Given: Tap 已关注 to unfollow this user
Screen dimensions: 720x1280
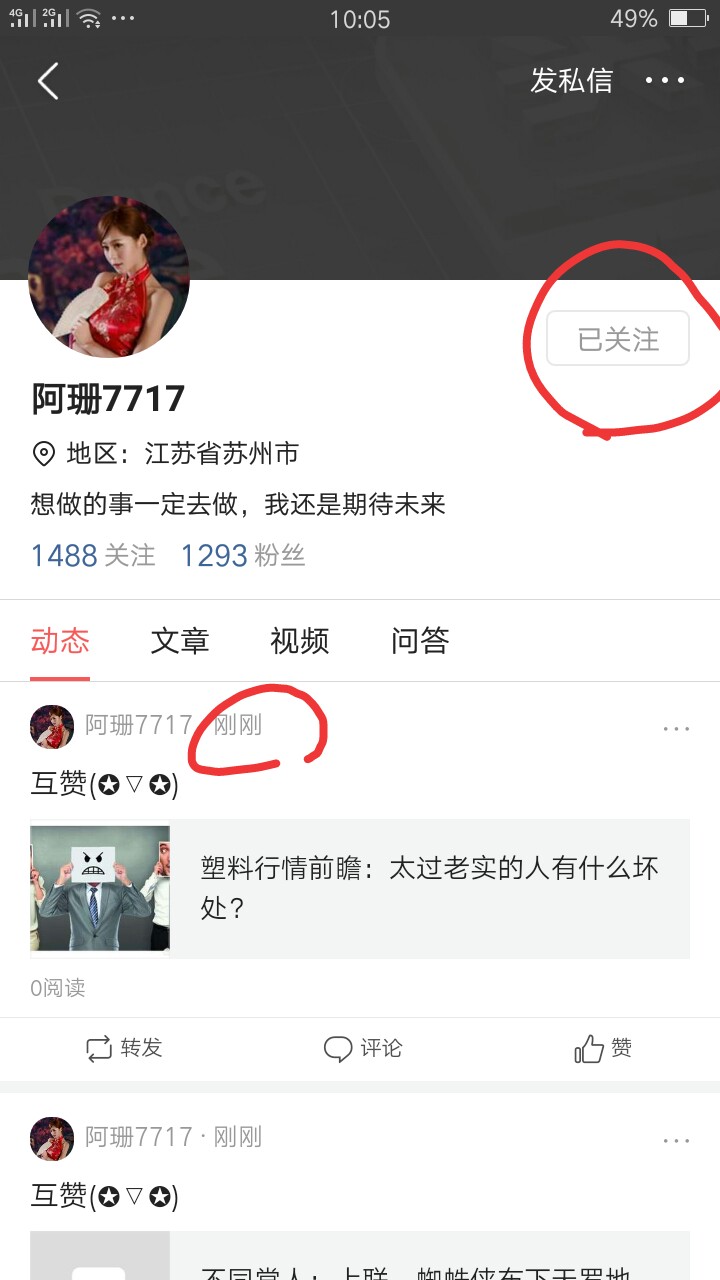Looking at the screenshot, I should pos(617,338).
